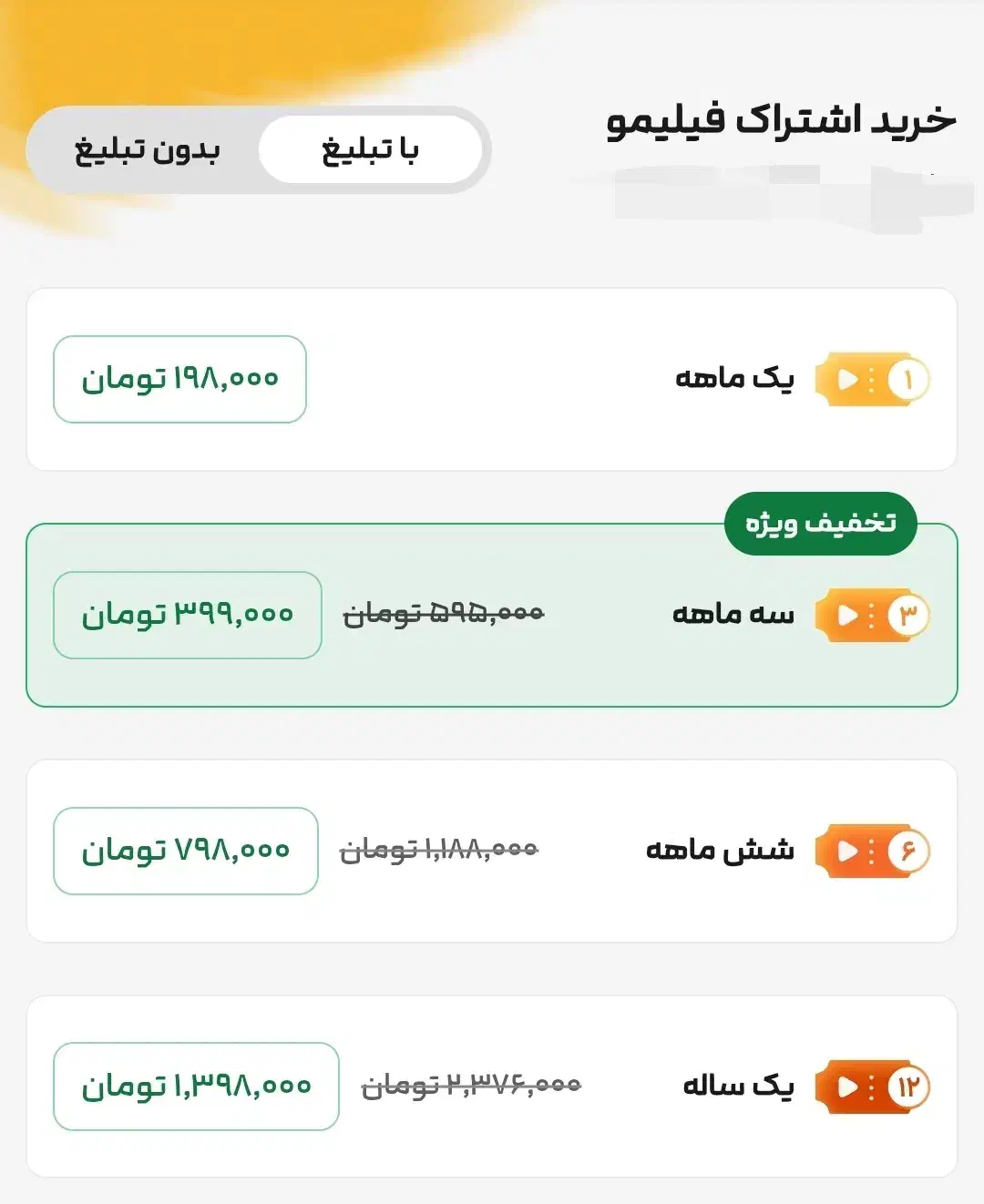
Task: Select the play icon on the یک ساله ticket
Action: (x=849, y=1086)
